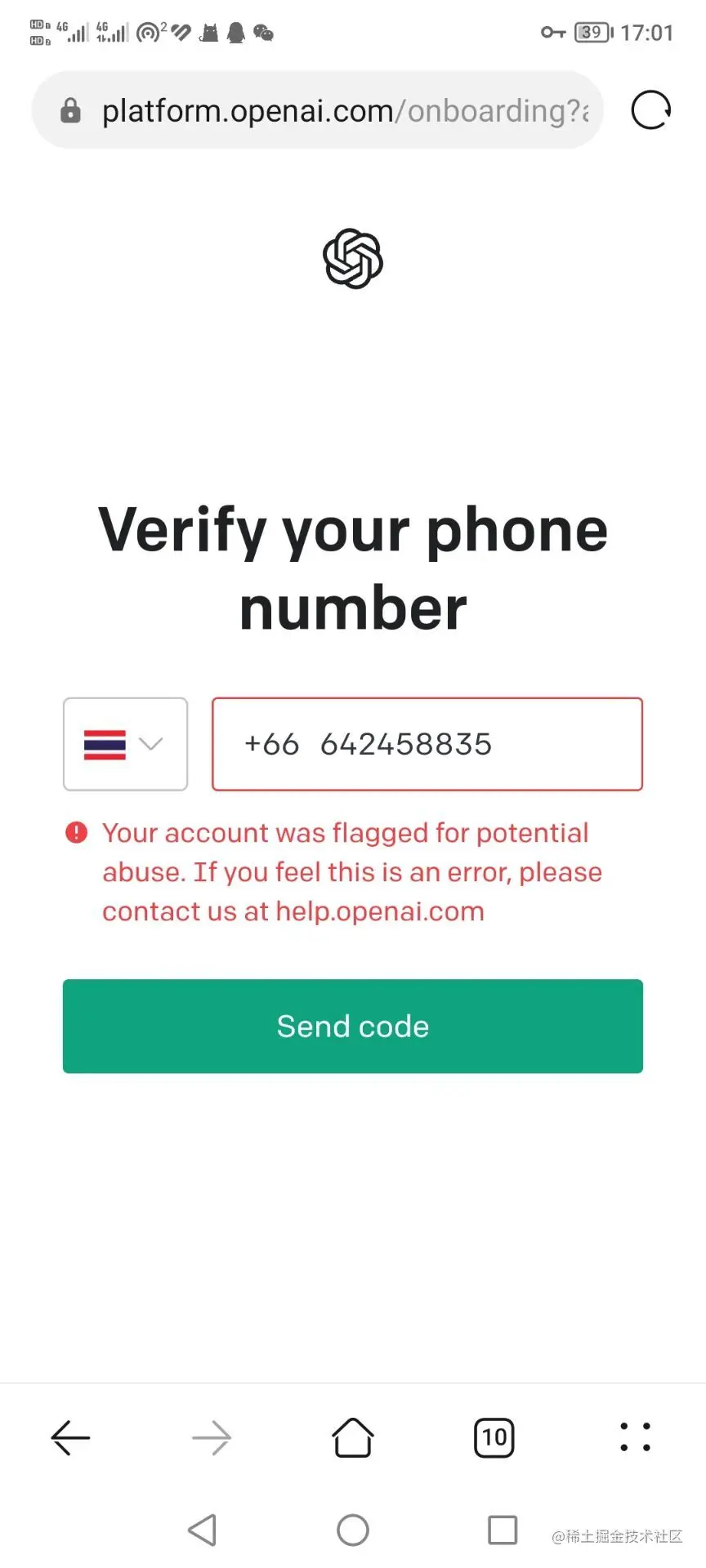This screenshot has height=1568, width=706.
Task: Tap the system home circle button
Action: 353,1530
